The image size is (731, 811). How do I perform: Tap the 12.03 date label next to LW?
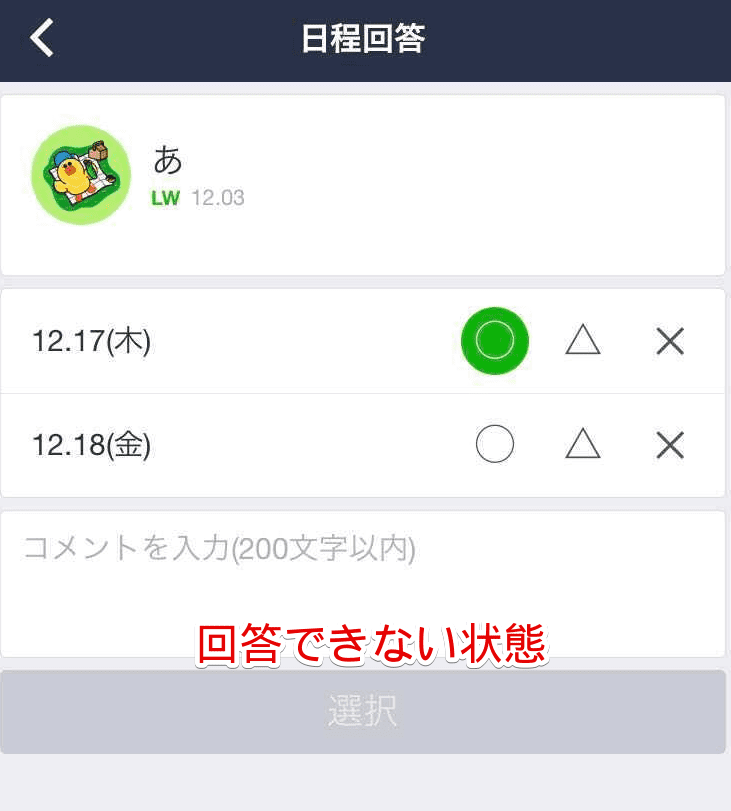click(220, 198)
